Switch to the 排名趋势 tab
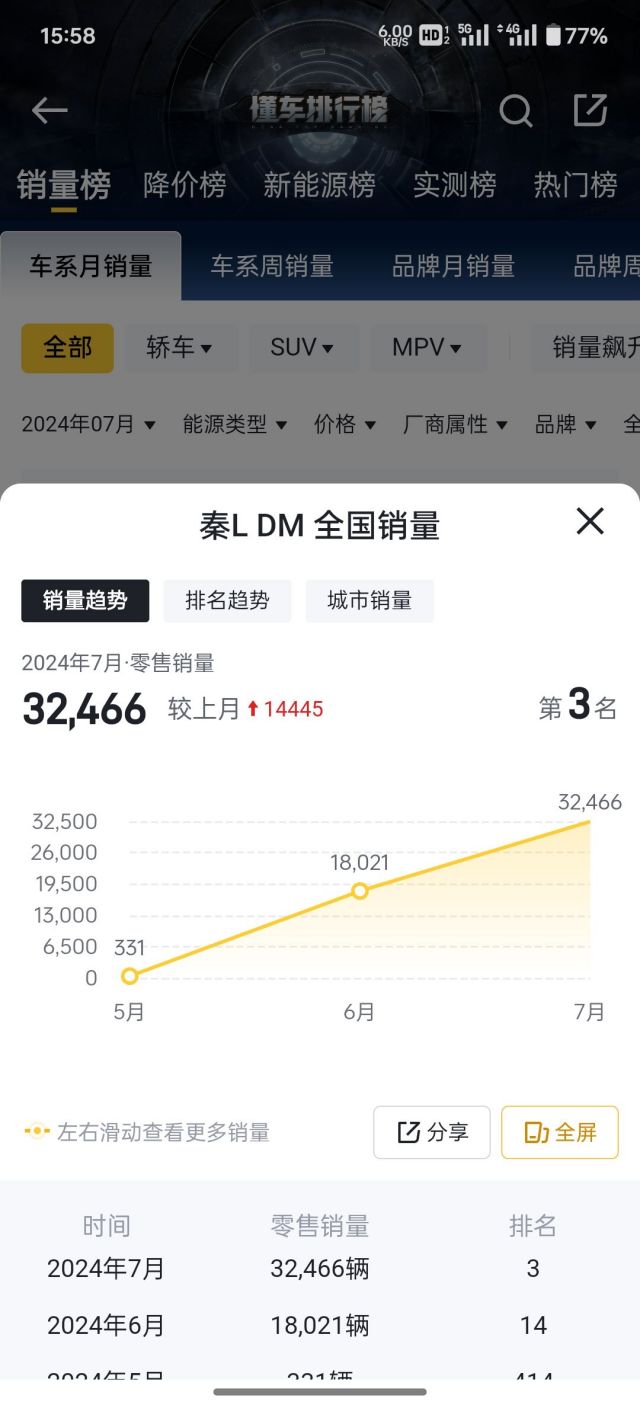Screen dimensions: 640x1408 [x=227, y=601]
